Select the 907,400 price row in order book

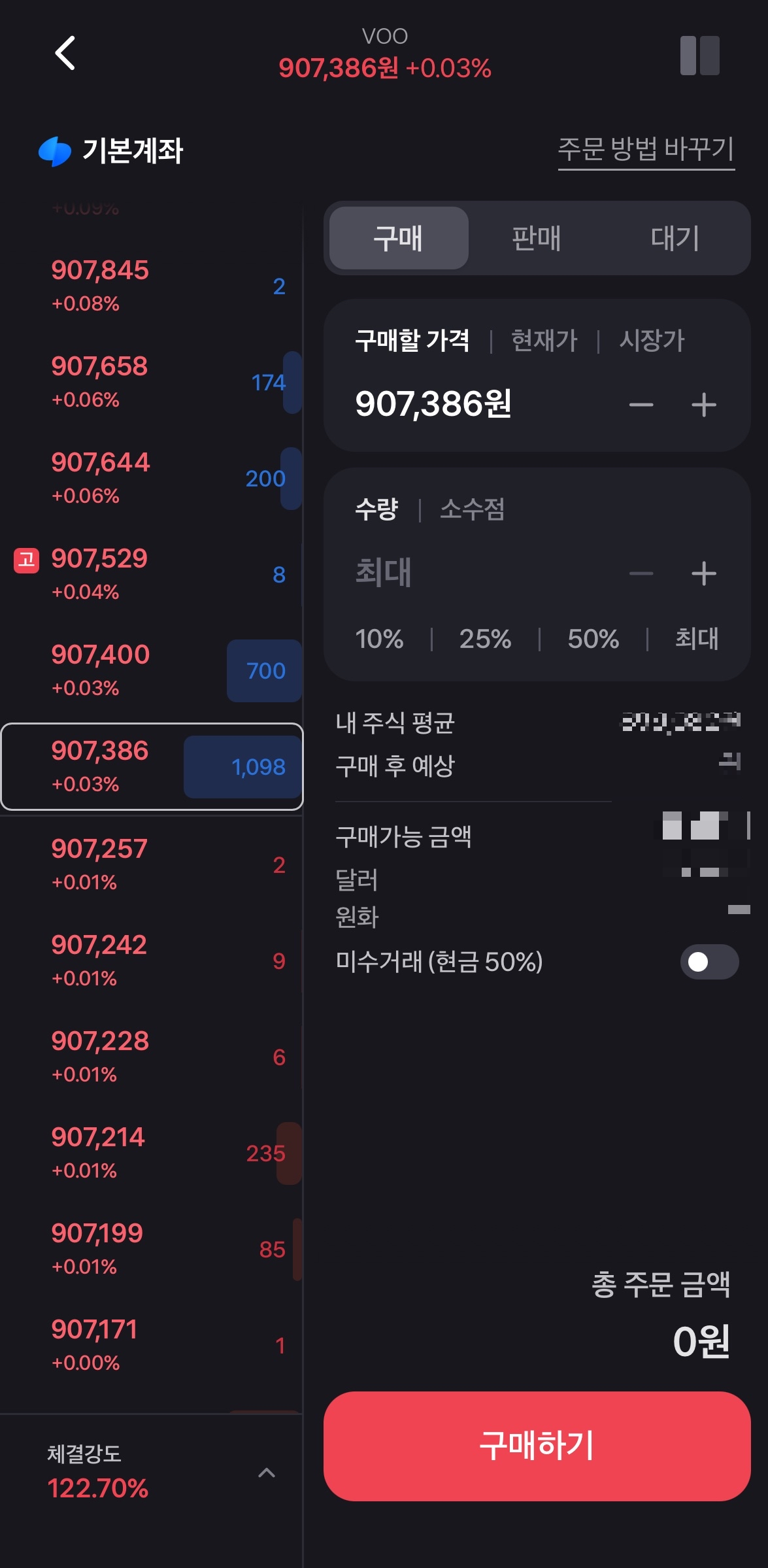pos(150,670)
